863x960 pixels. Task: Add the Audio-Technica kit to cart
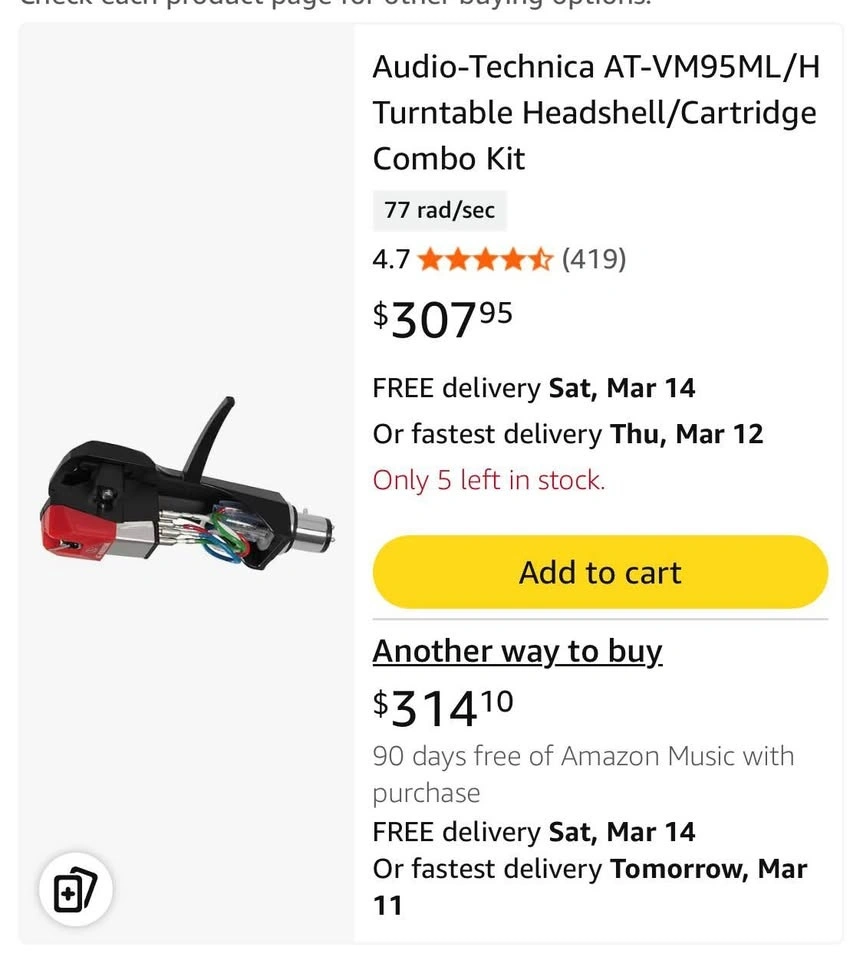point(600,572)
